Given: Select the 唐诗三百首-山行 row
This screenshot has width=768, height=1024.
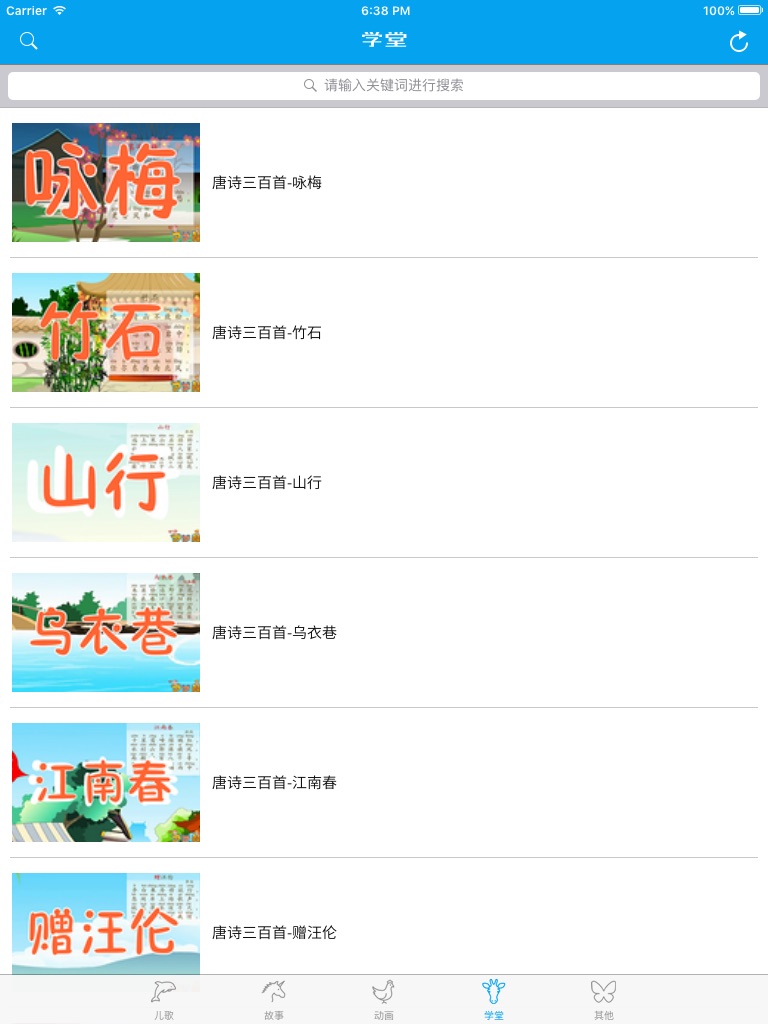Looking at the screenshot, I should coord(384,483).
